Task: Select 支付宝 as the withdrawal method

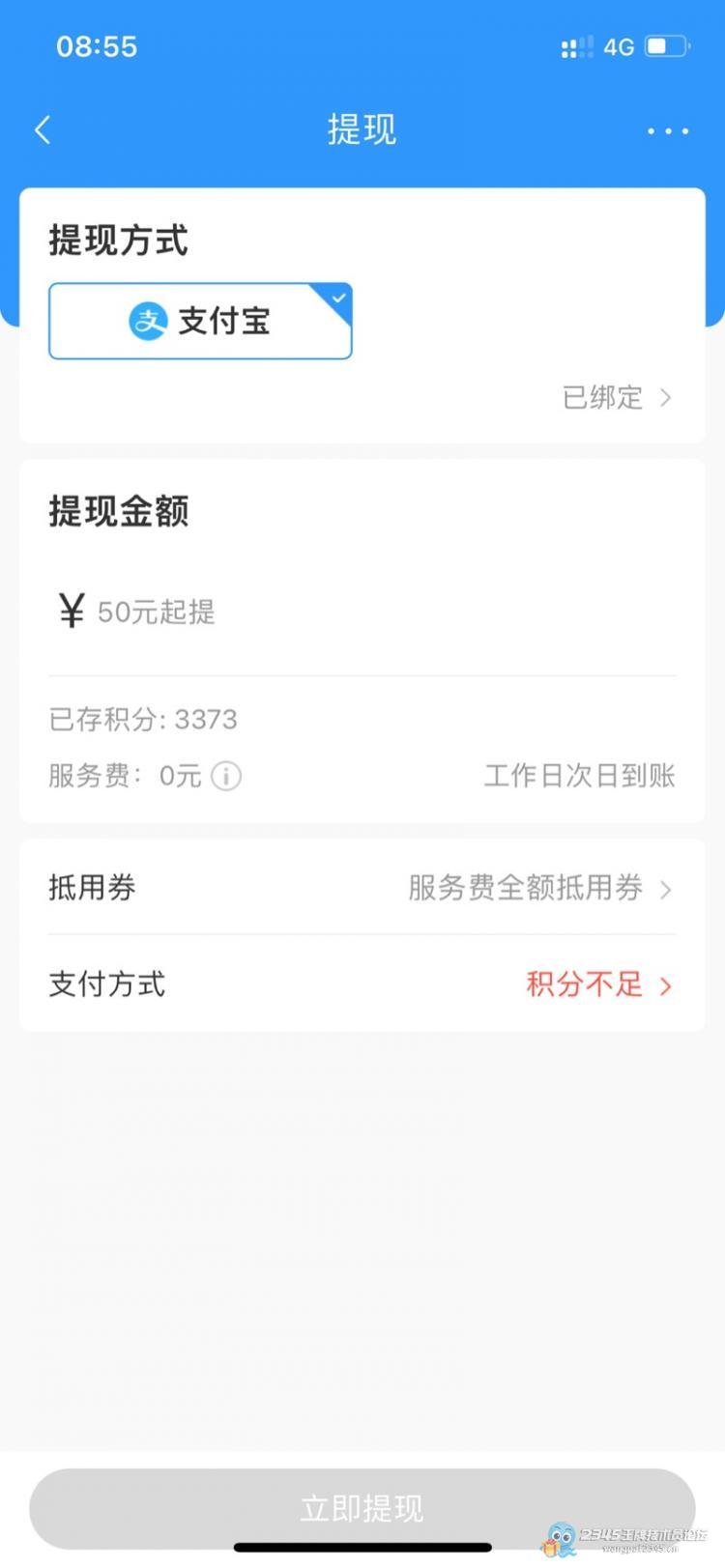Action: point(200,321)
